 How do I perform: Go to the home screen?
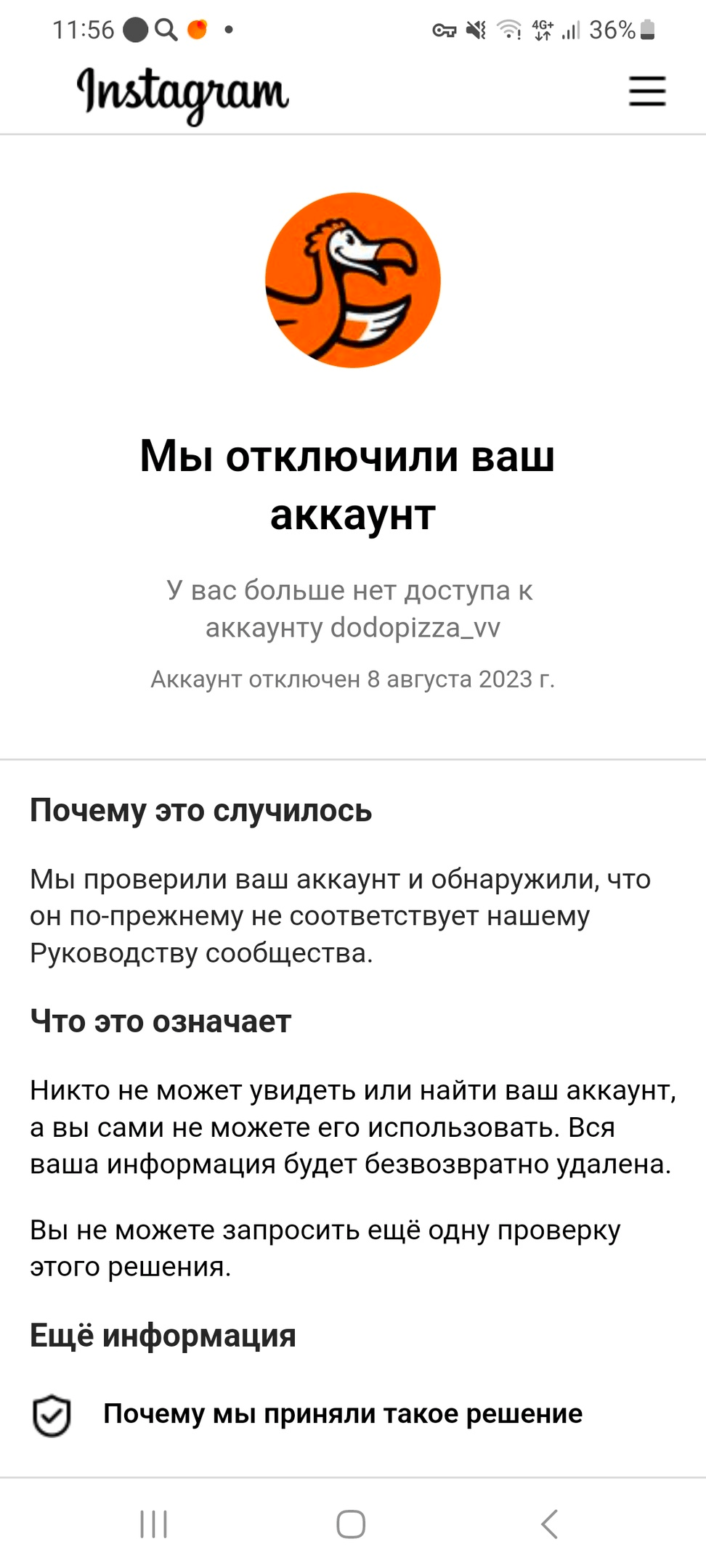(x=351, y=1523)
